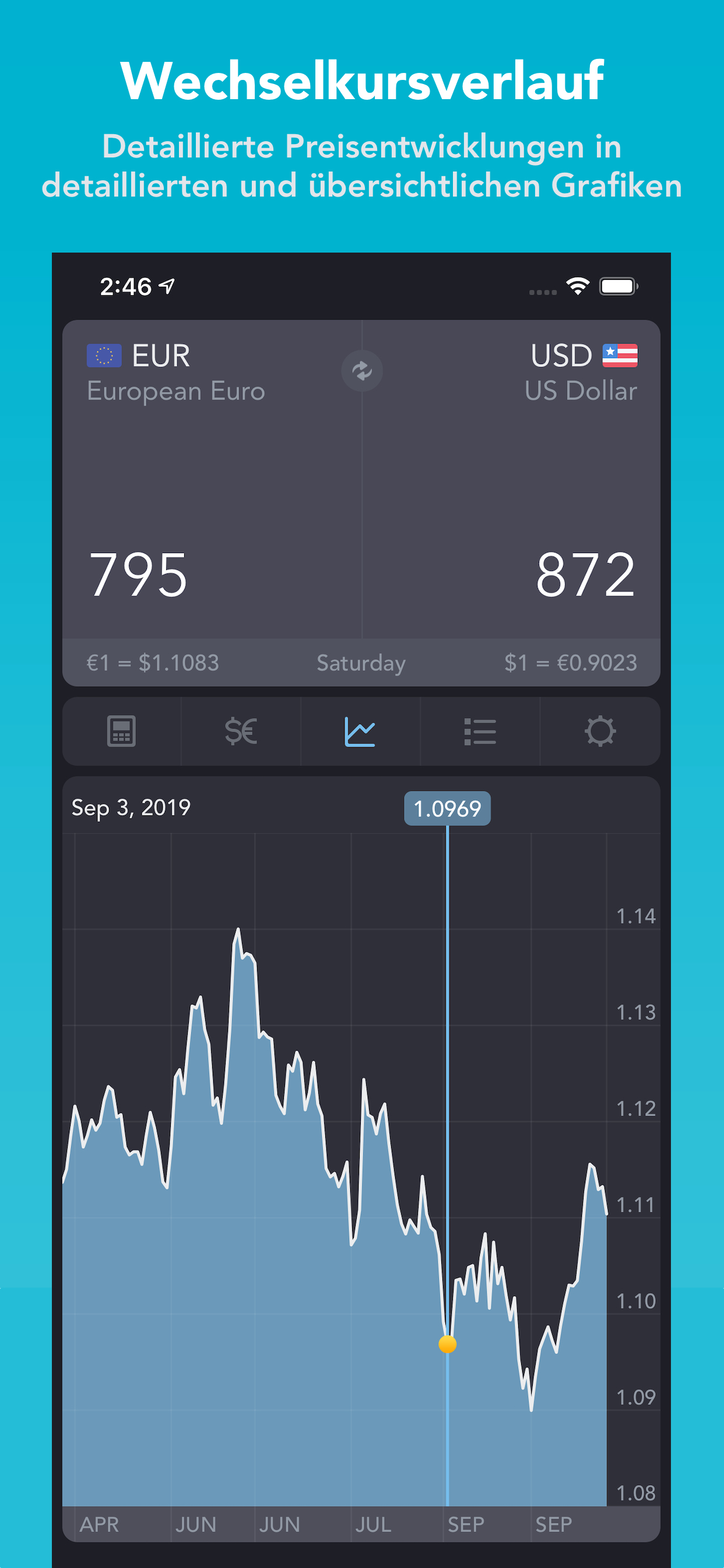Tap Sep 3, 2019 date label
This screenshot has width=724, height=1568.
point(131,808)
